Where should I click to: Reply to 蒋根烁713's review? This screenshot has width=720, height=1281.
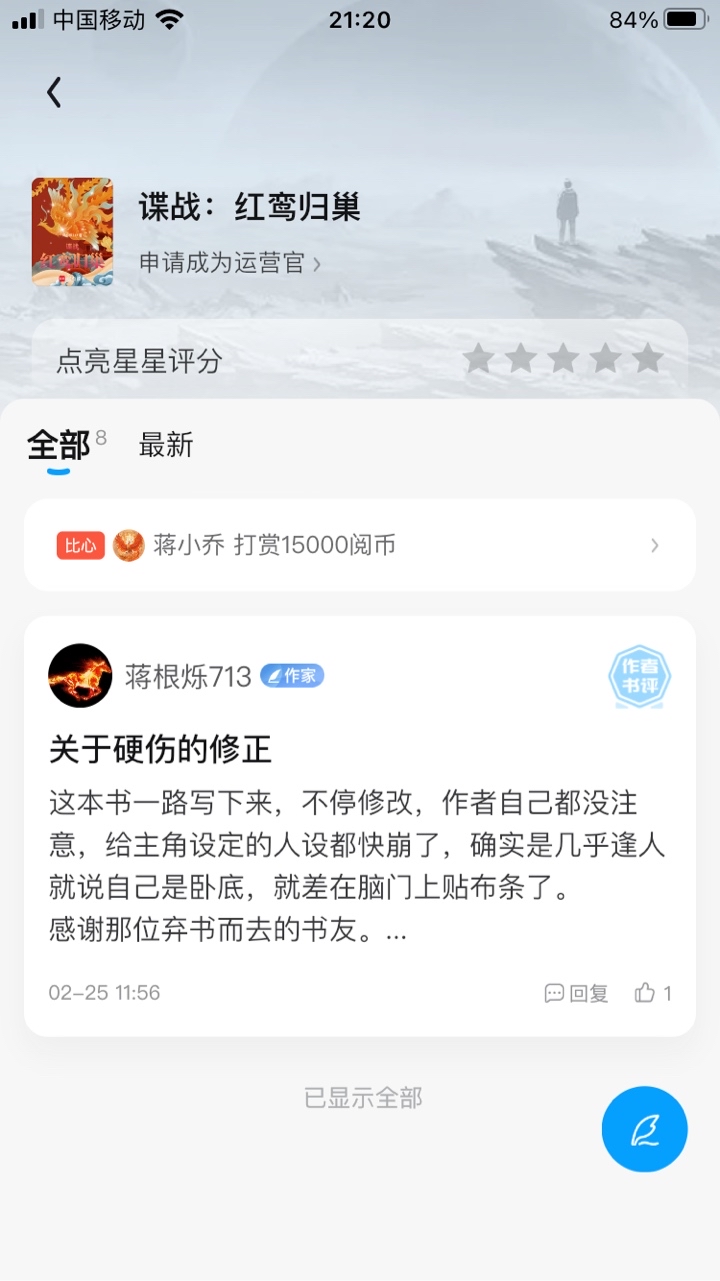(577, 993)
